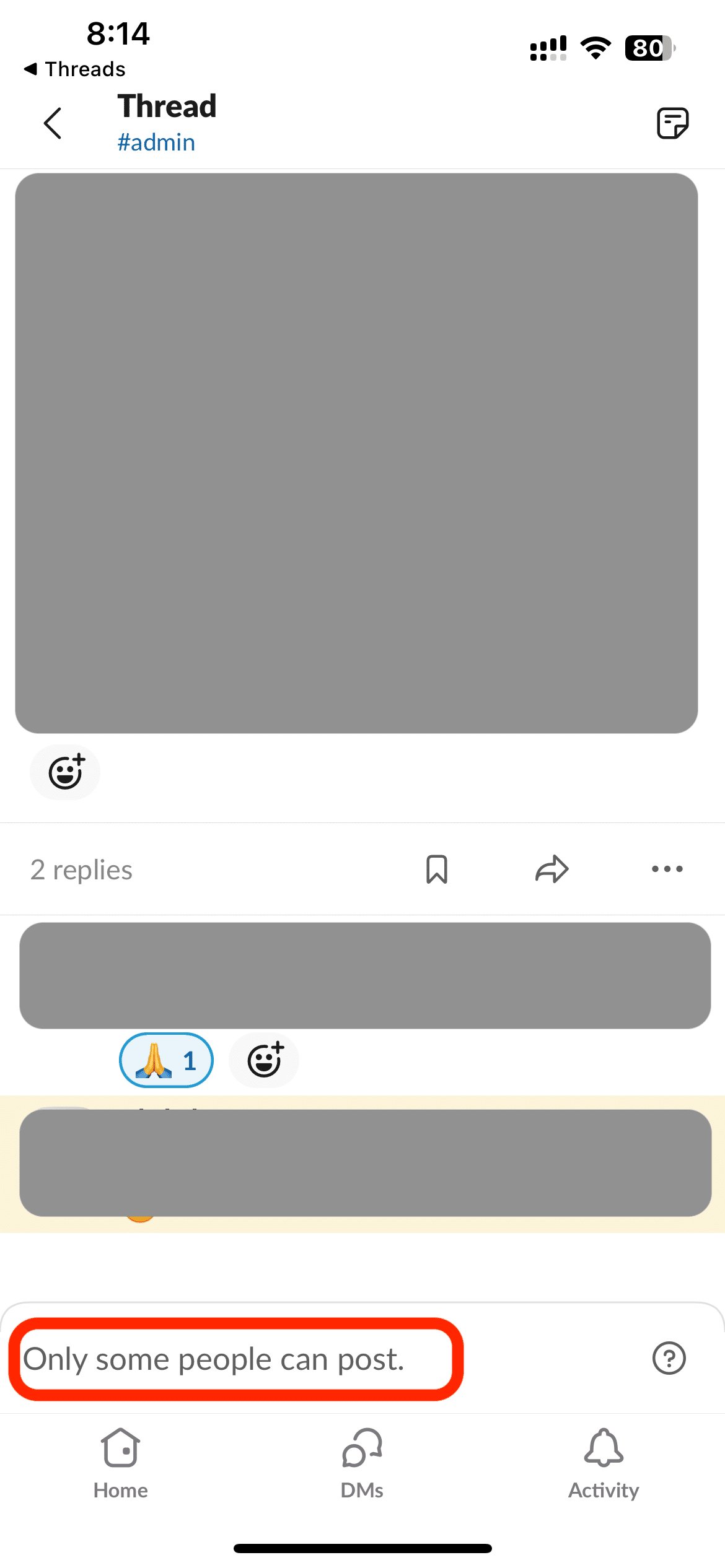This screenshot has height=1568, width=725.
Task: Switch to the Home tab
Action: pyautogui.click(x=121, y=1464)
